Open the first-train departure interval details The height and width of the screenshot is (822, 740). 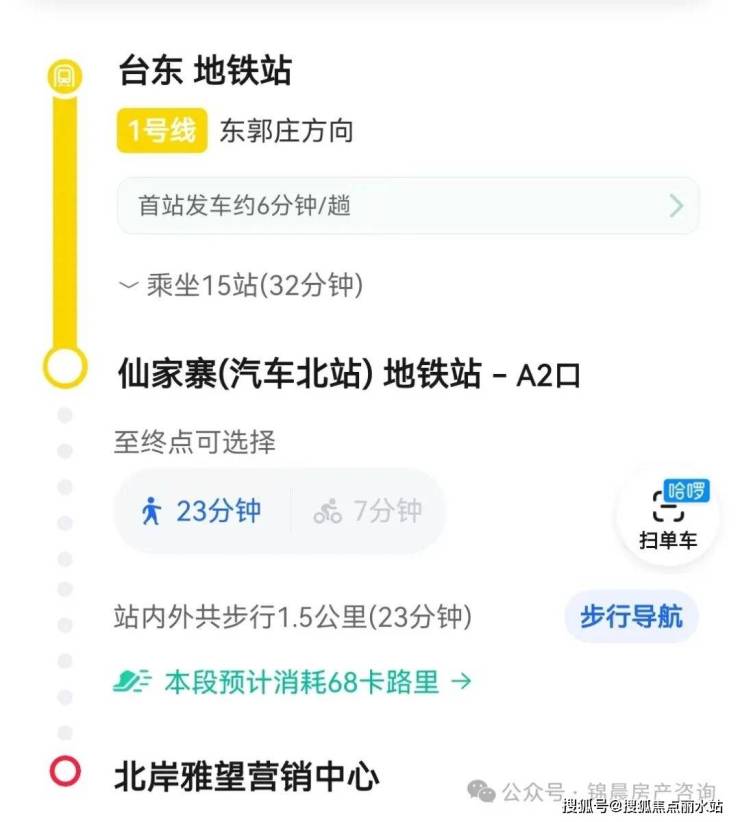408,206
